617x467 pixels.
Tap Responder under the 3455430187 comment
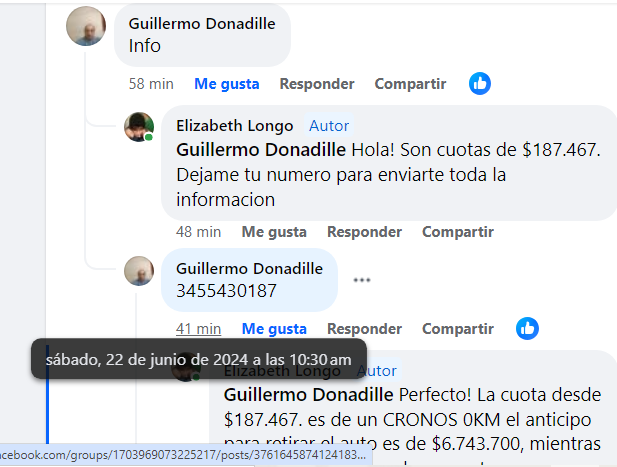(x=364, y=328)
